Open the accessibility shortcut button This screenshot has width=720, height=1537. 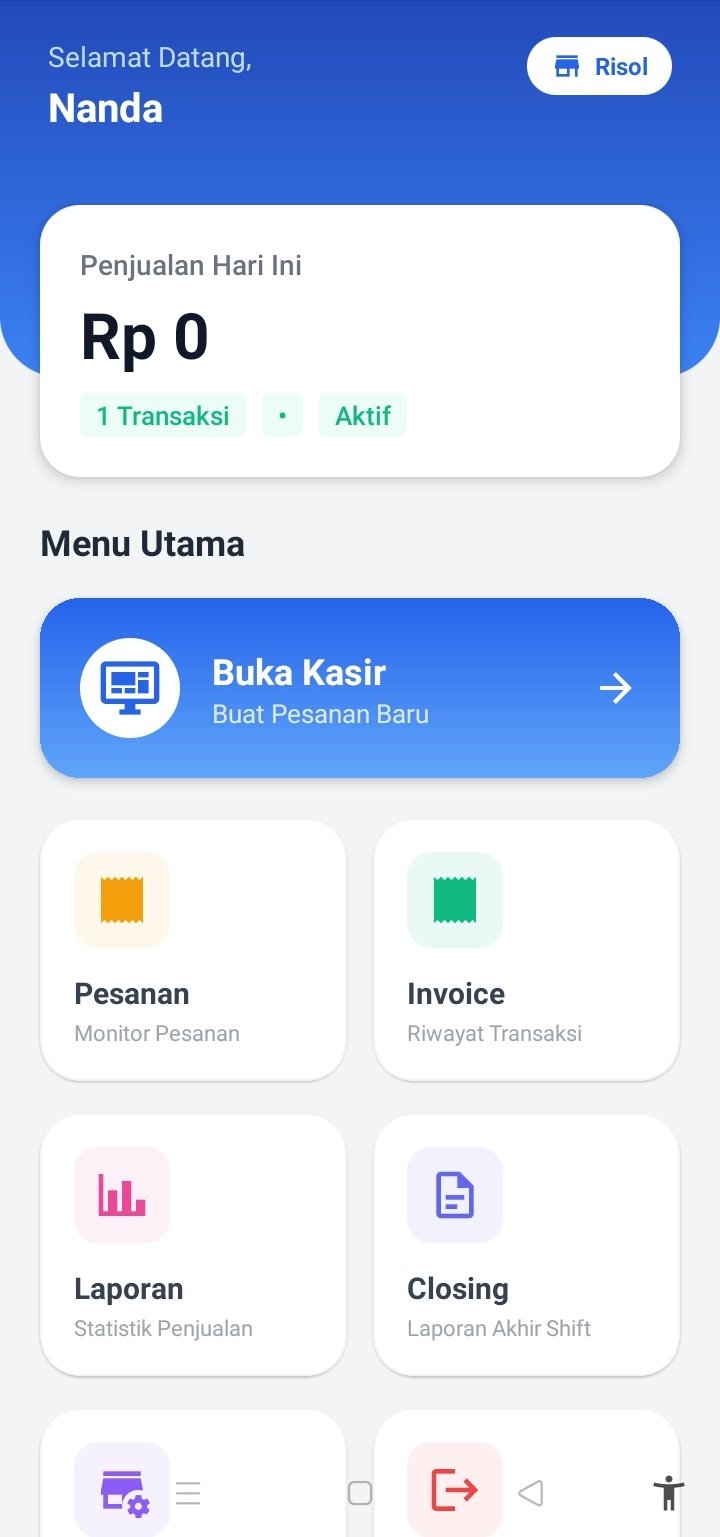pos(668,1493)
